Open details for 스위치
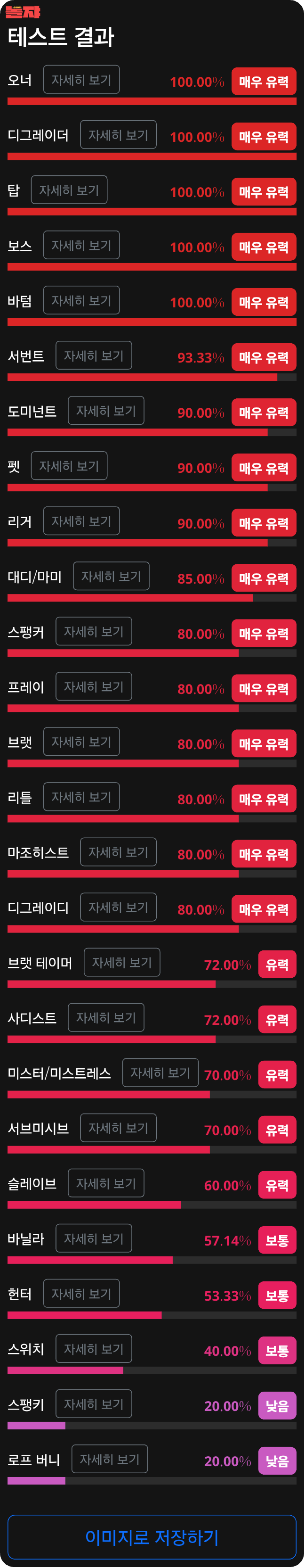The height and width of the screenshot is (1568, 305). [94, 1349]
